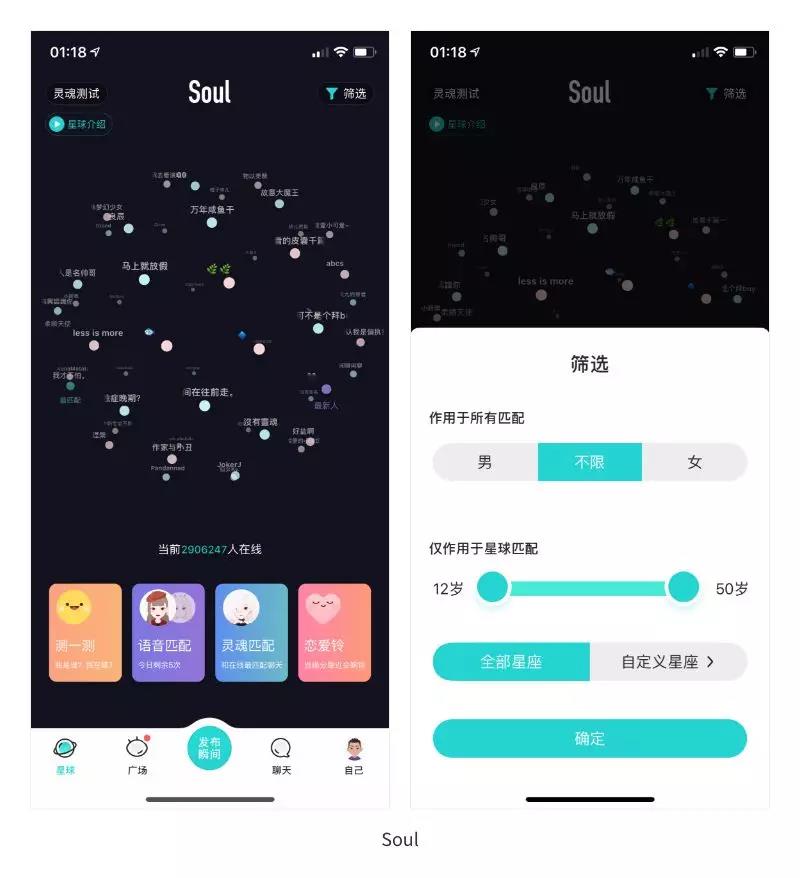
Task: Tap the 发布瞬间 publish button
Action: [210, 747]
